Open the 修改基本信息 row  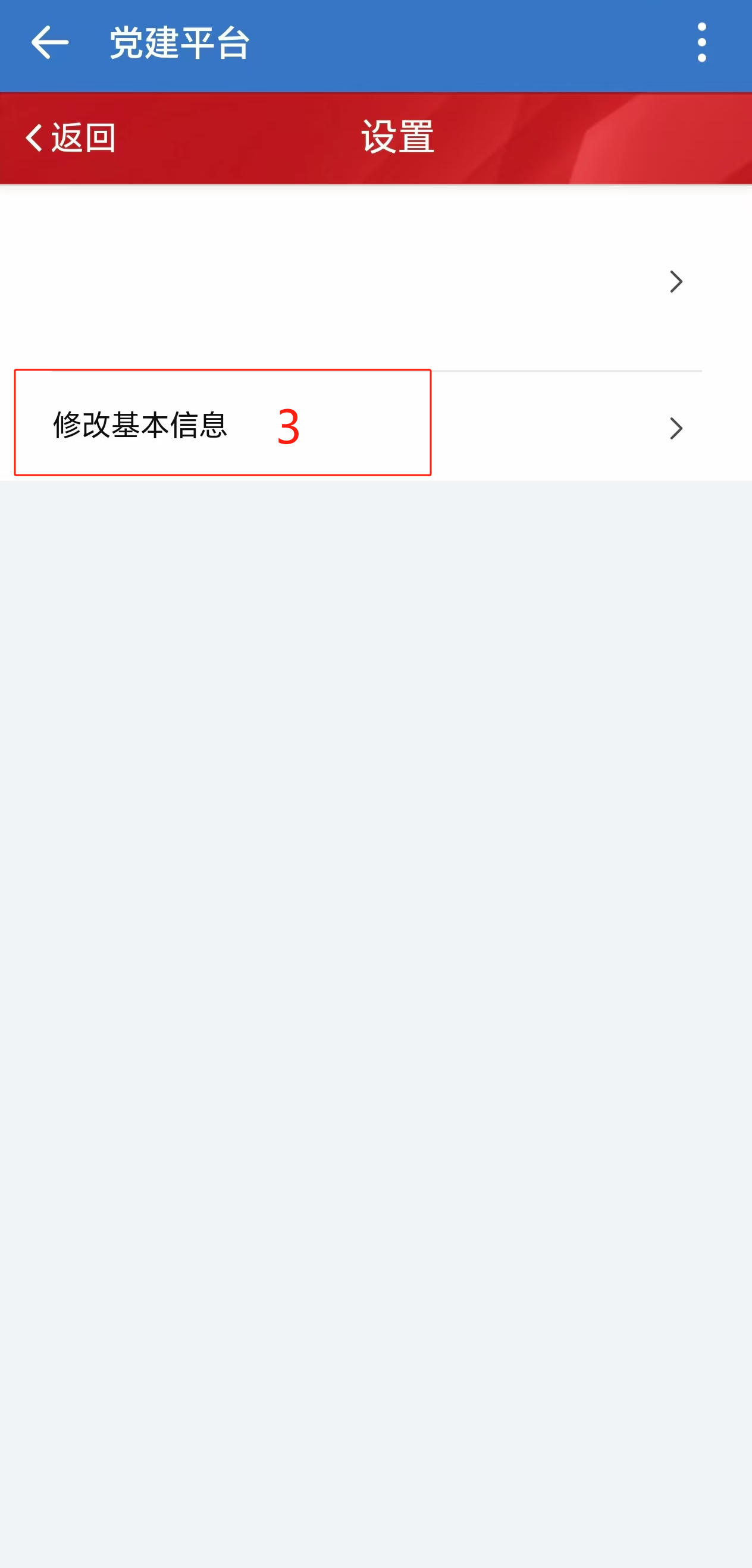point(375,426)
